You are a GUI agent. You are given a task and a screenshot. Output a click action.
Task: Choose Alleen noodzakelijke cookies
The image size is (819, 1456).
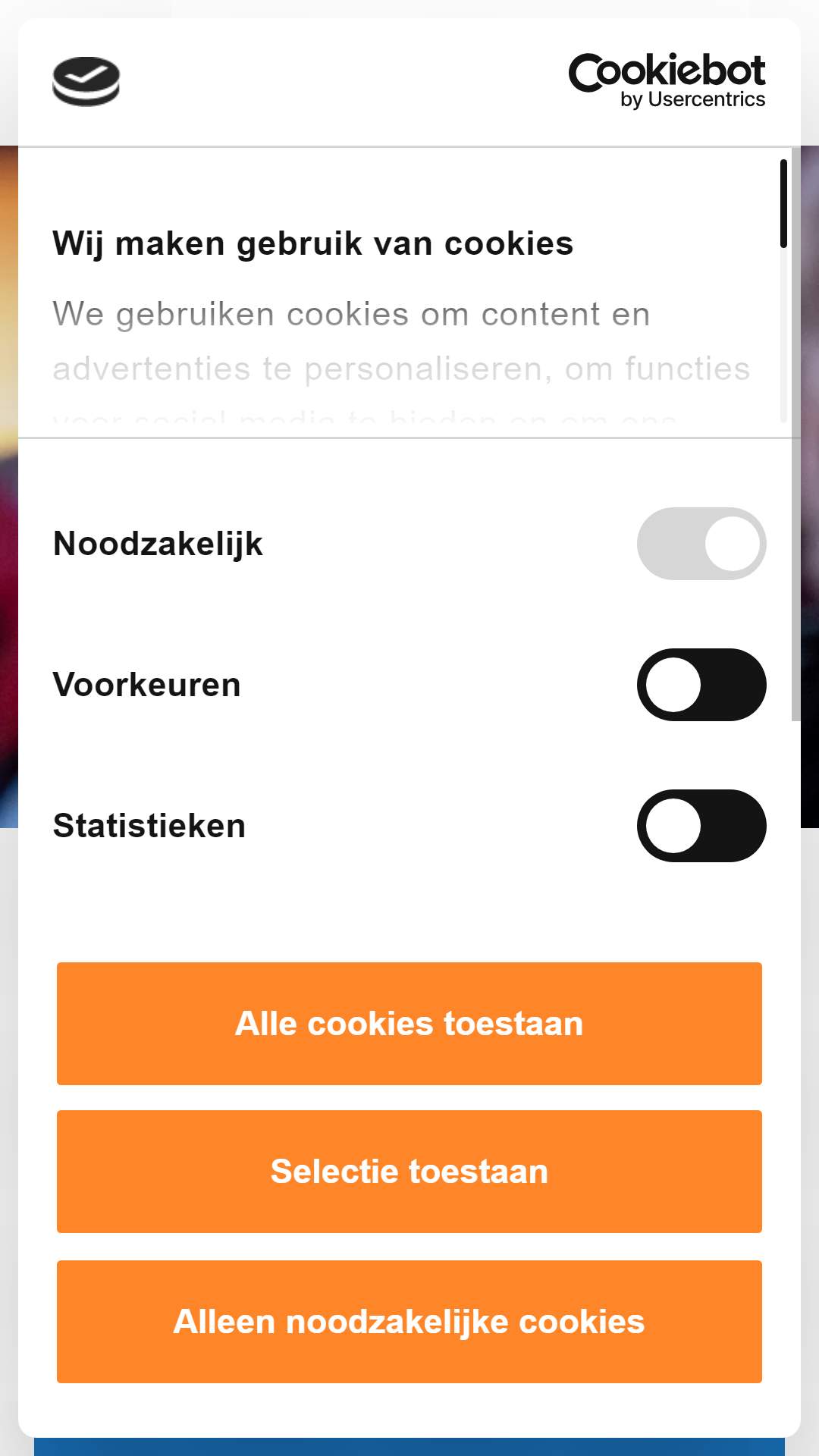[x=409, y=1321]
